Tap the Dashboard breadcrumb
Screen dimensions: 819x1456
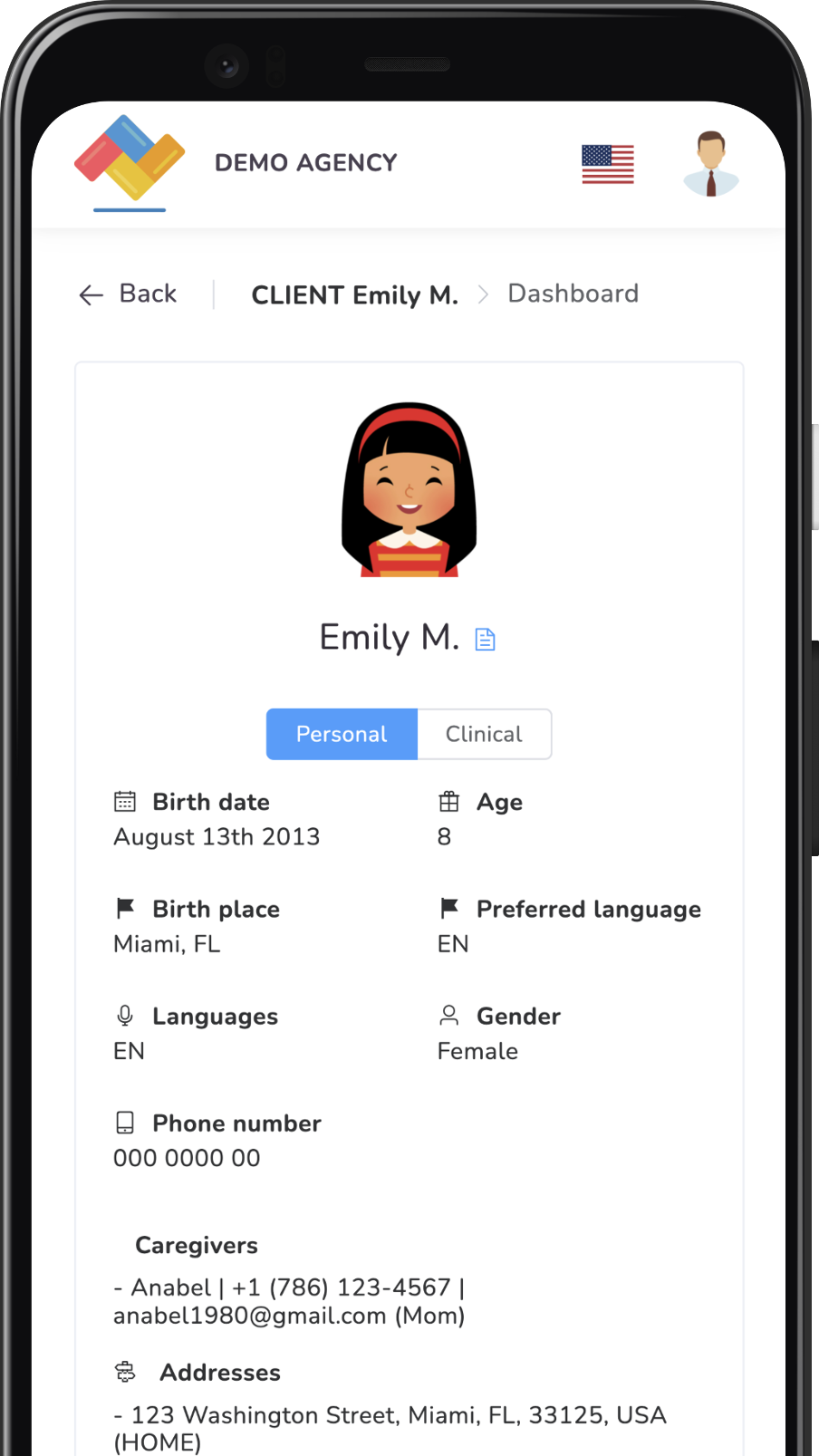573,294
